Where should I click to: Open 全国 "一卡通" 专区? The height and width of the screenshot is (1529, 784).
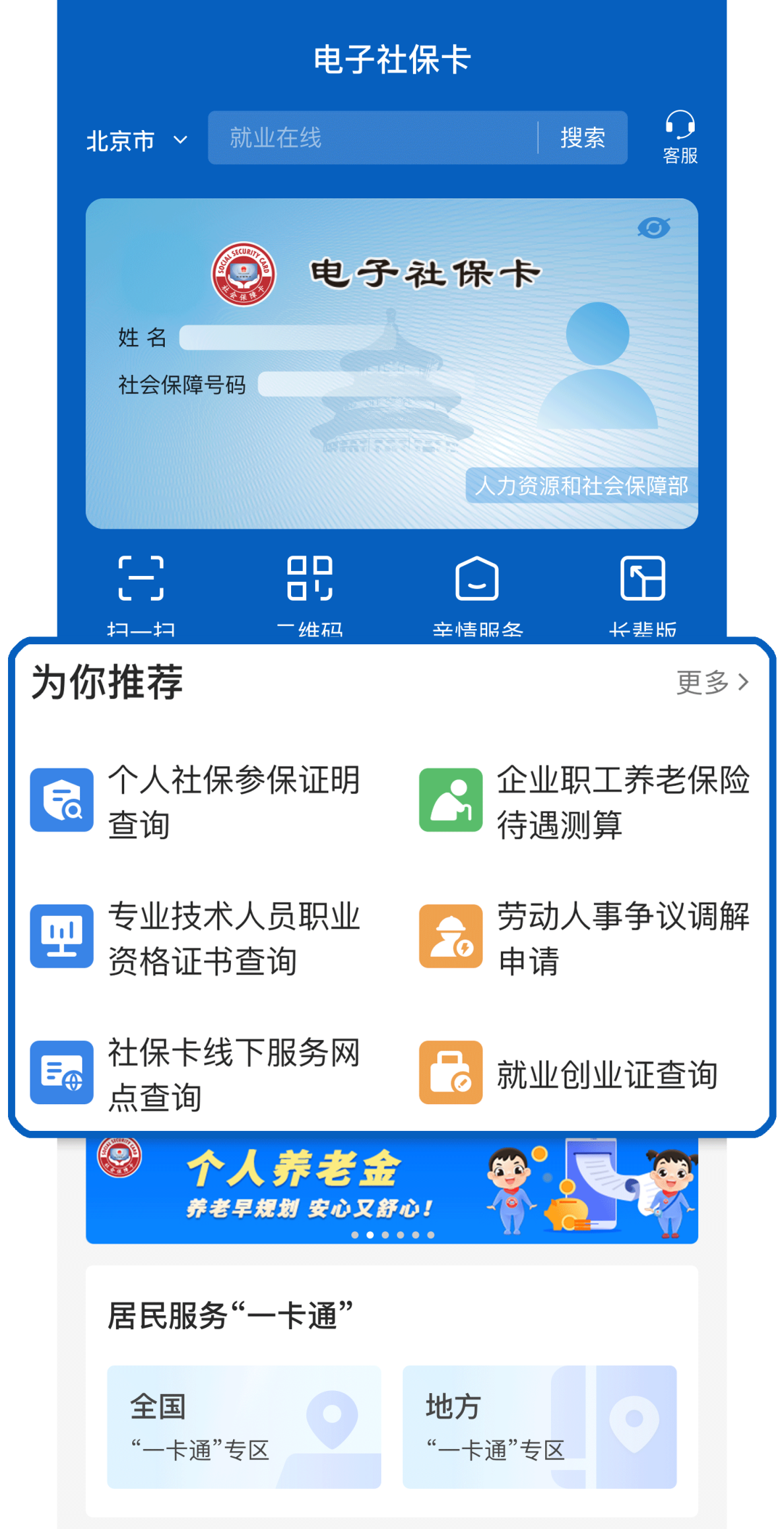(x=244, y=1427)
